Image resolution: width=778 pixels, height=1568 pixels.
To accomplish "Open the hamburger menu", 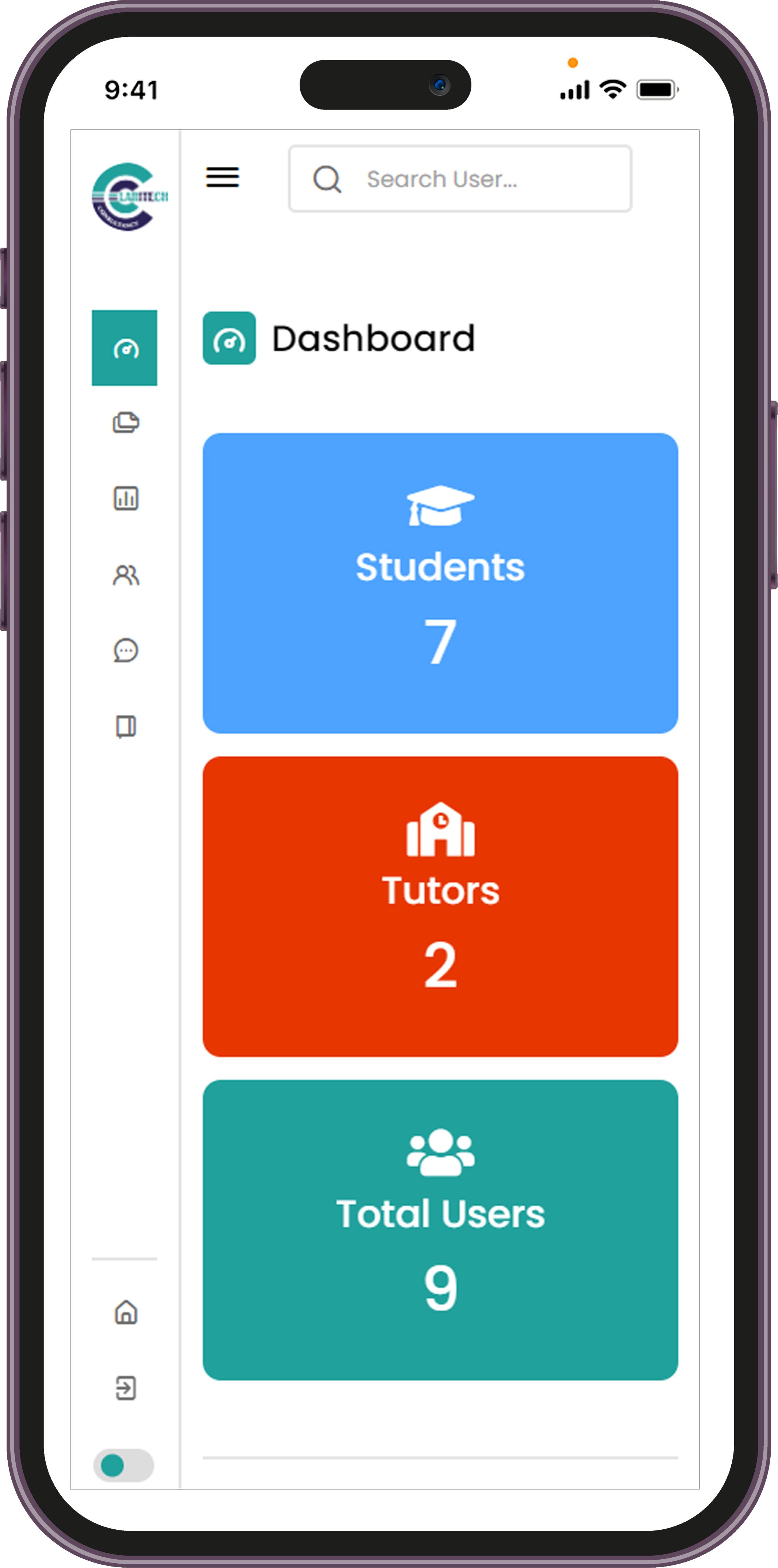I will [x=222, y=177].
